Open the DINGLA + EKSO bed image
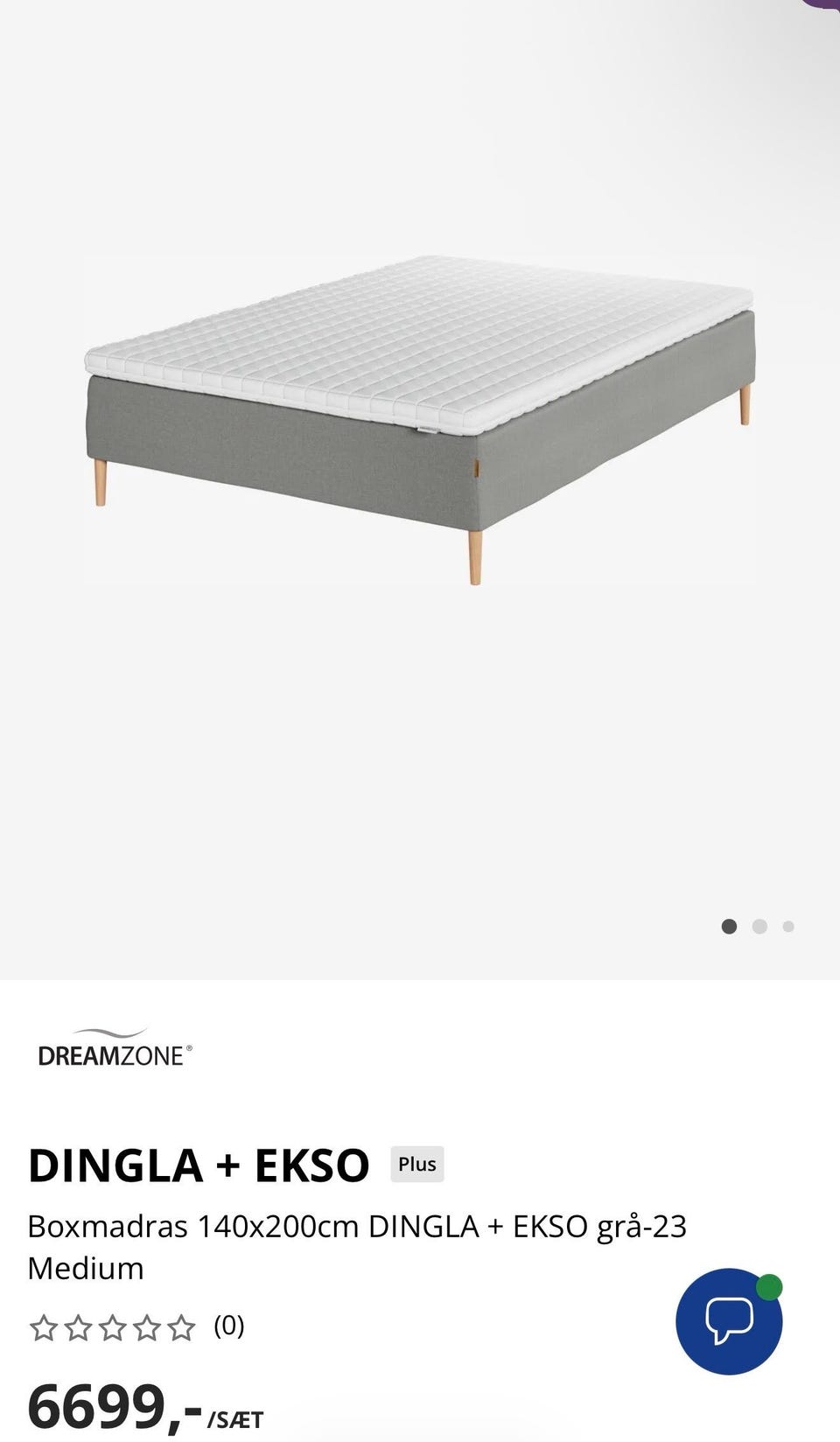The width and height of the screenshot is (840, 1442). point(420,421)
